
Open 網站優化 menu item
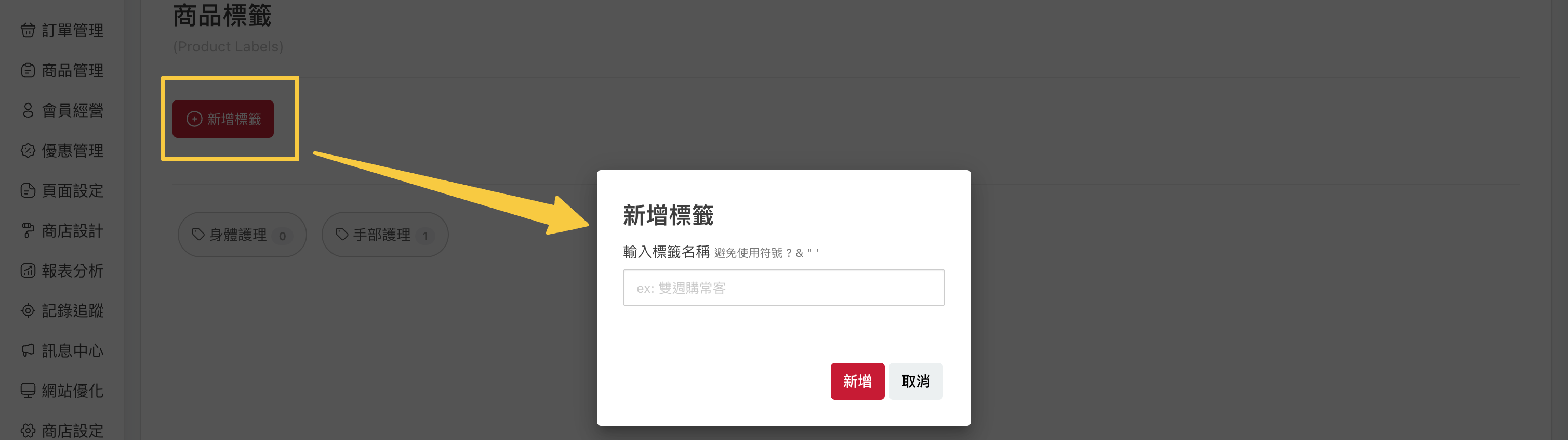click(x=62, y=391)
